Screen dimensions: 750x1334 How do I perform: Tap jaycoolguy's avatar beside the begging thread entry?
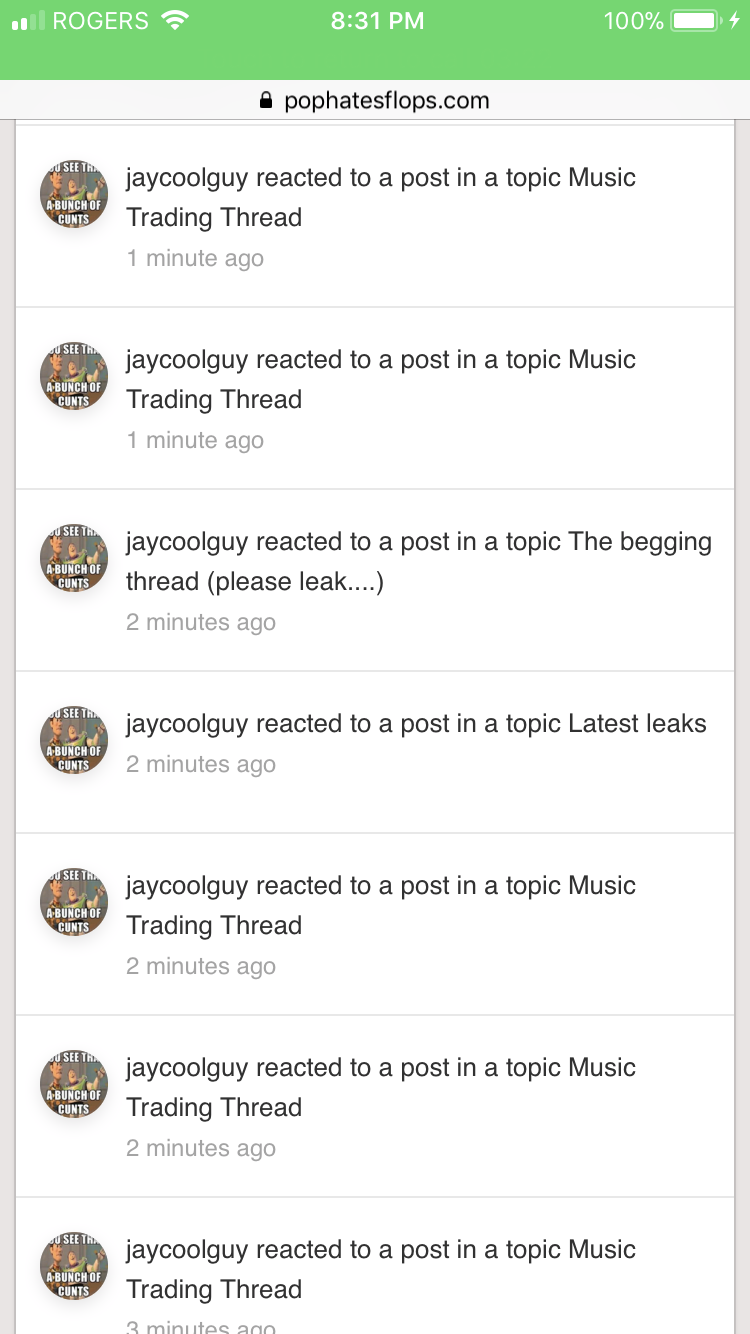coord(74,559)
